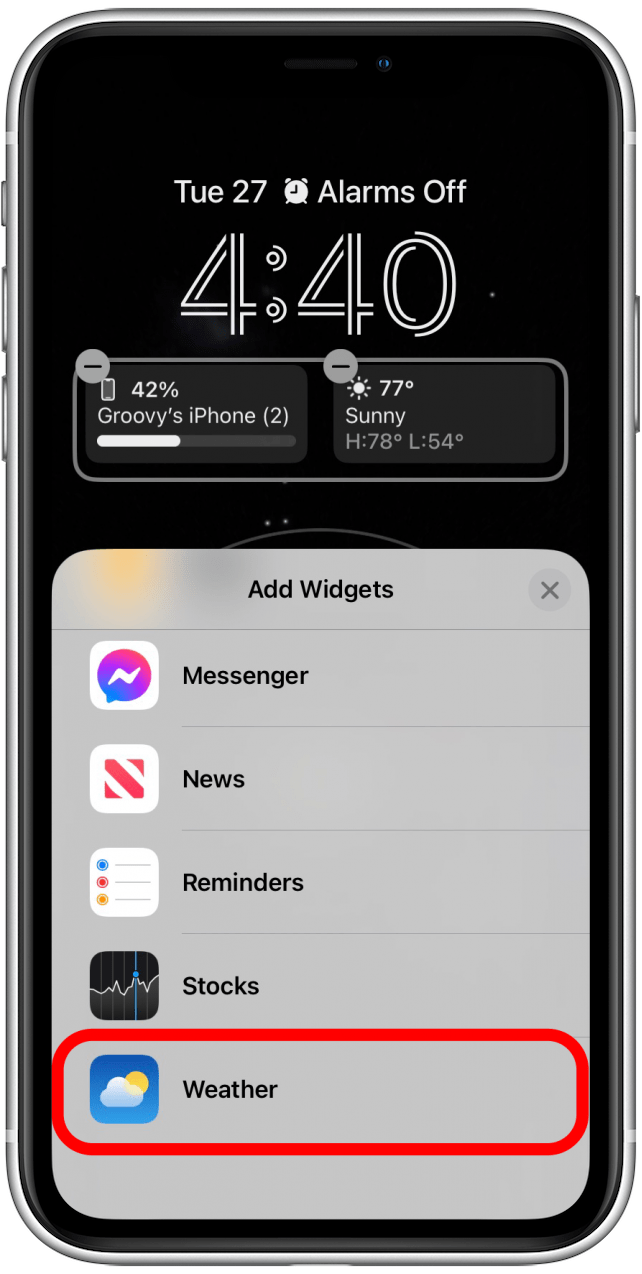Remove the weather widget with minus button
This screenshot has width=642, height=1274.
click(x=340, y=365)
